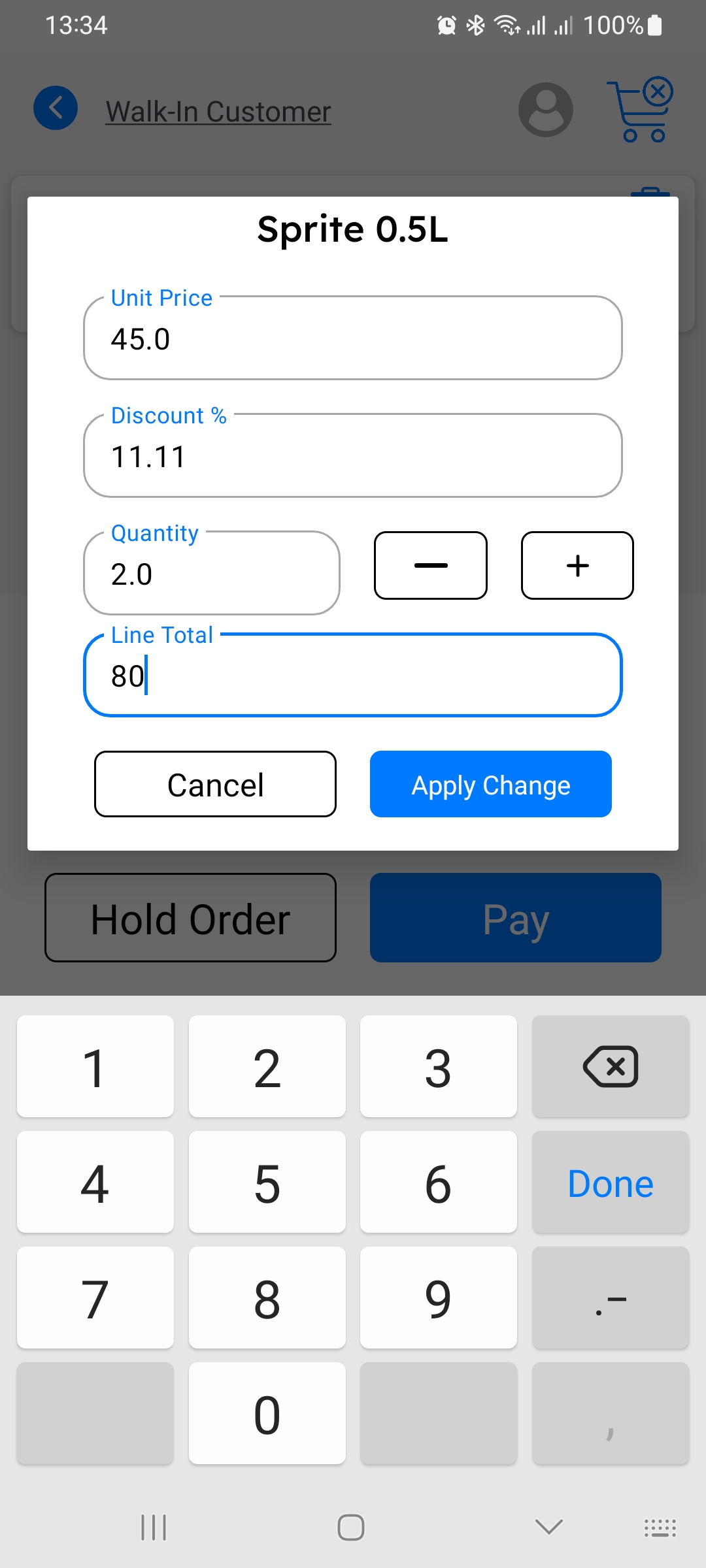Viewport: 706px width, 1568px height.
Task: Type digit 5 on the keypad
Action: point(267,1183)
